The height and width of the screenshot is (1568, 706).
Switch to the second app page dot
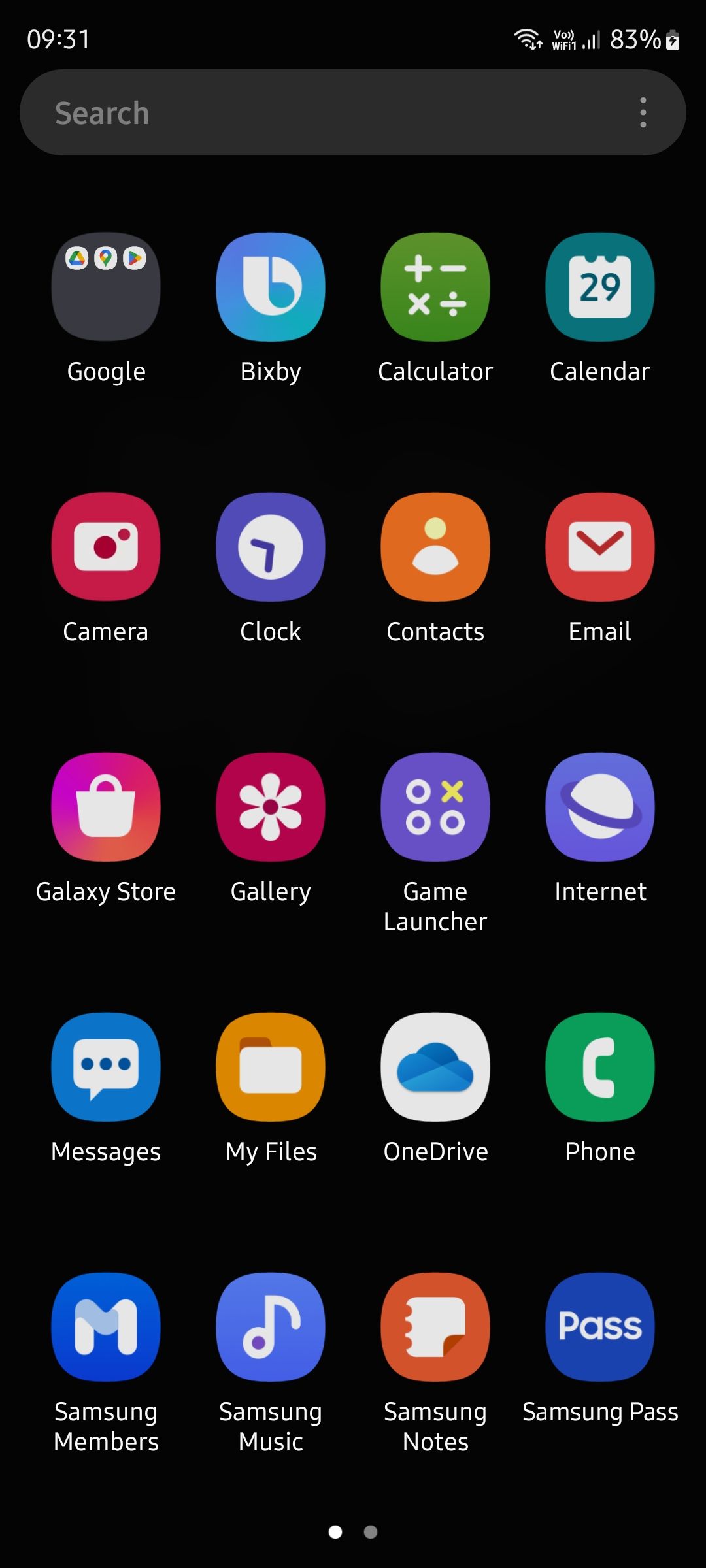click(370, 1533)
